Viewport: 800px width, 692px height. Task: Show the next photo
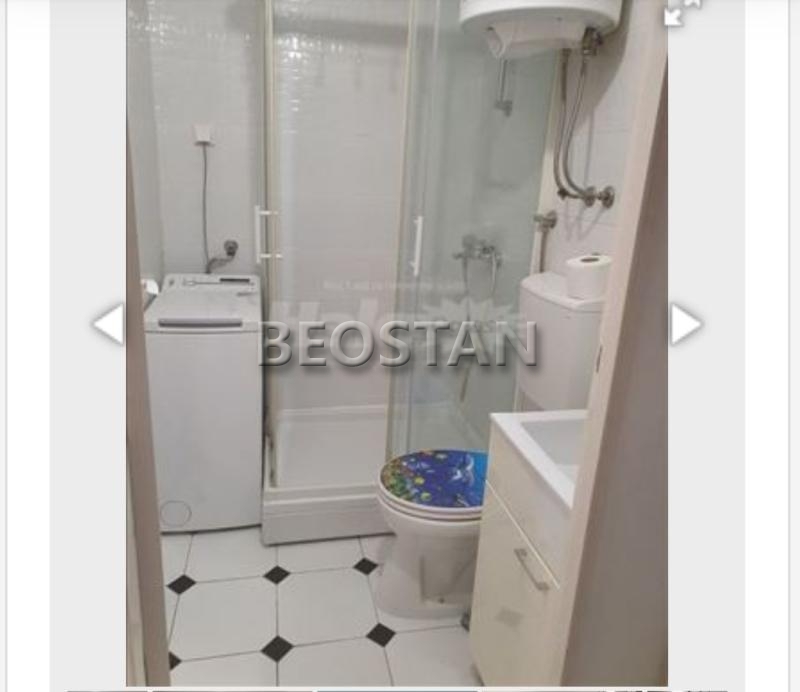click(685, 324)
